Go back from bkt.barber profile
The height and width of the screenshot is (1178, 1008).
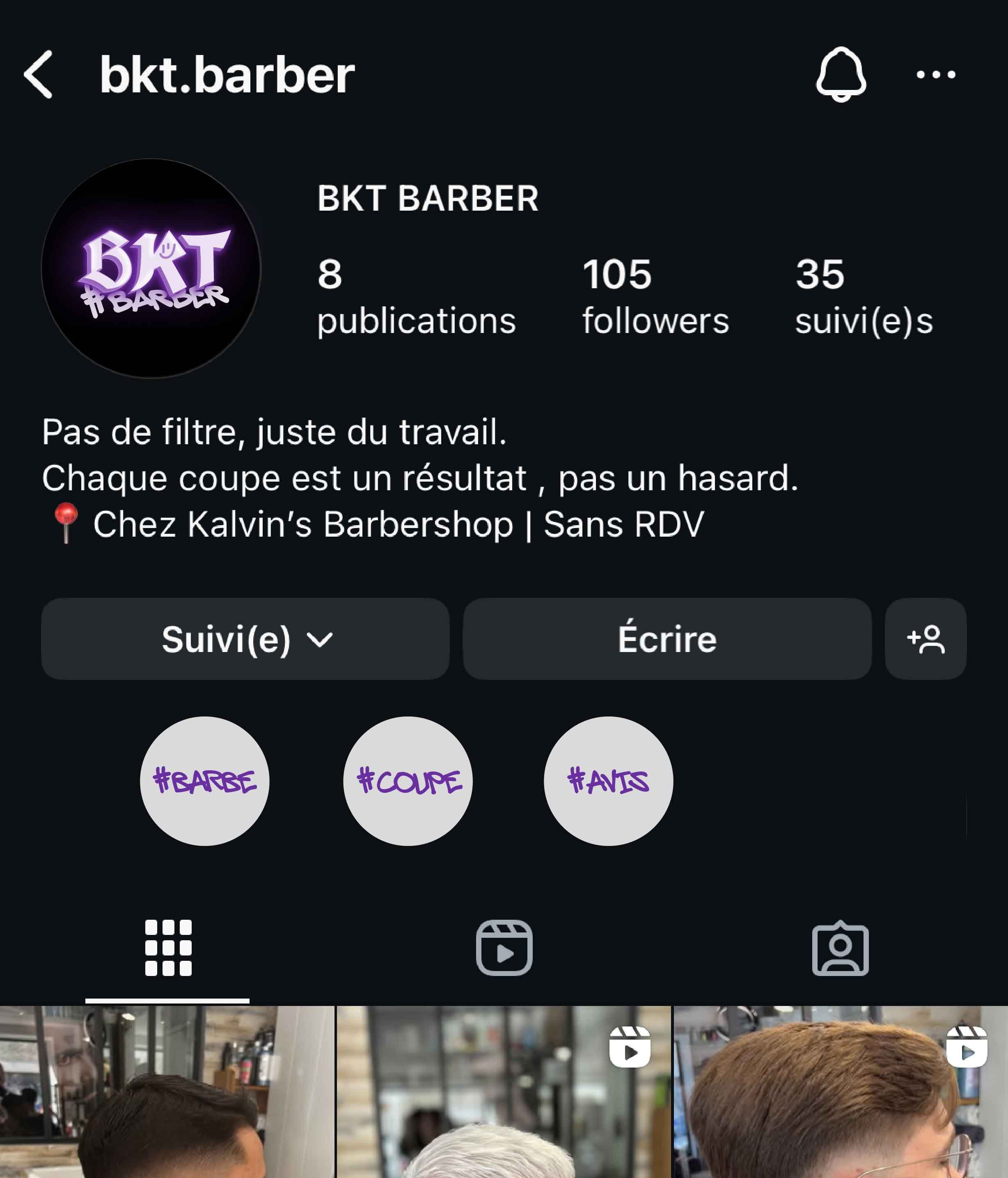pos(38,74)
